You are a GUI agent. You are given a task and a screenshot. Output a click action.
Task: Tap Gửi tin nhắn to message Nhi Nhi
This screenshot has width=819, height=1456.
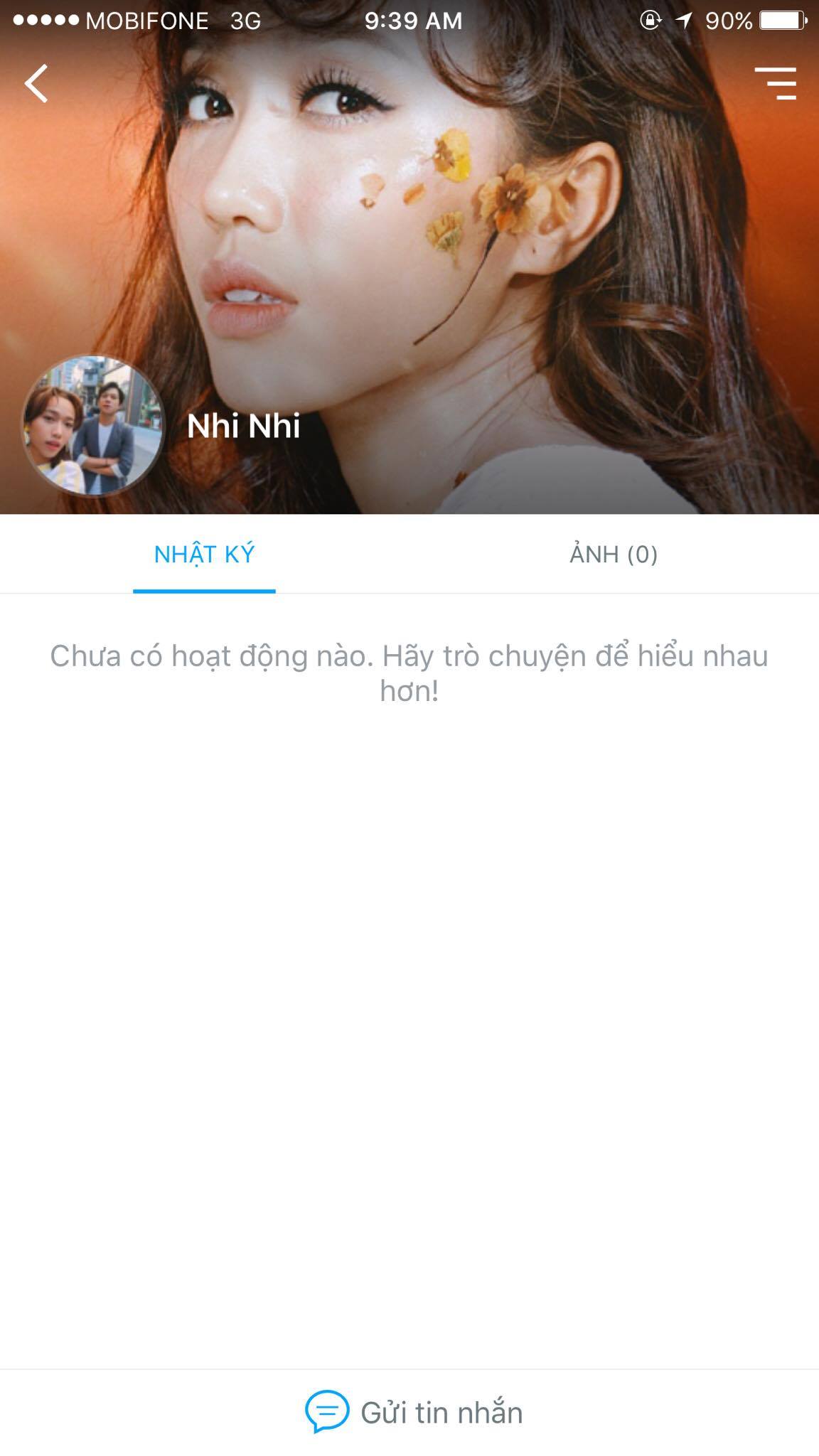(414, 1412)
